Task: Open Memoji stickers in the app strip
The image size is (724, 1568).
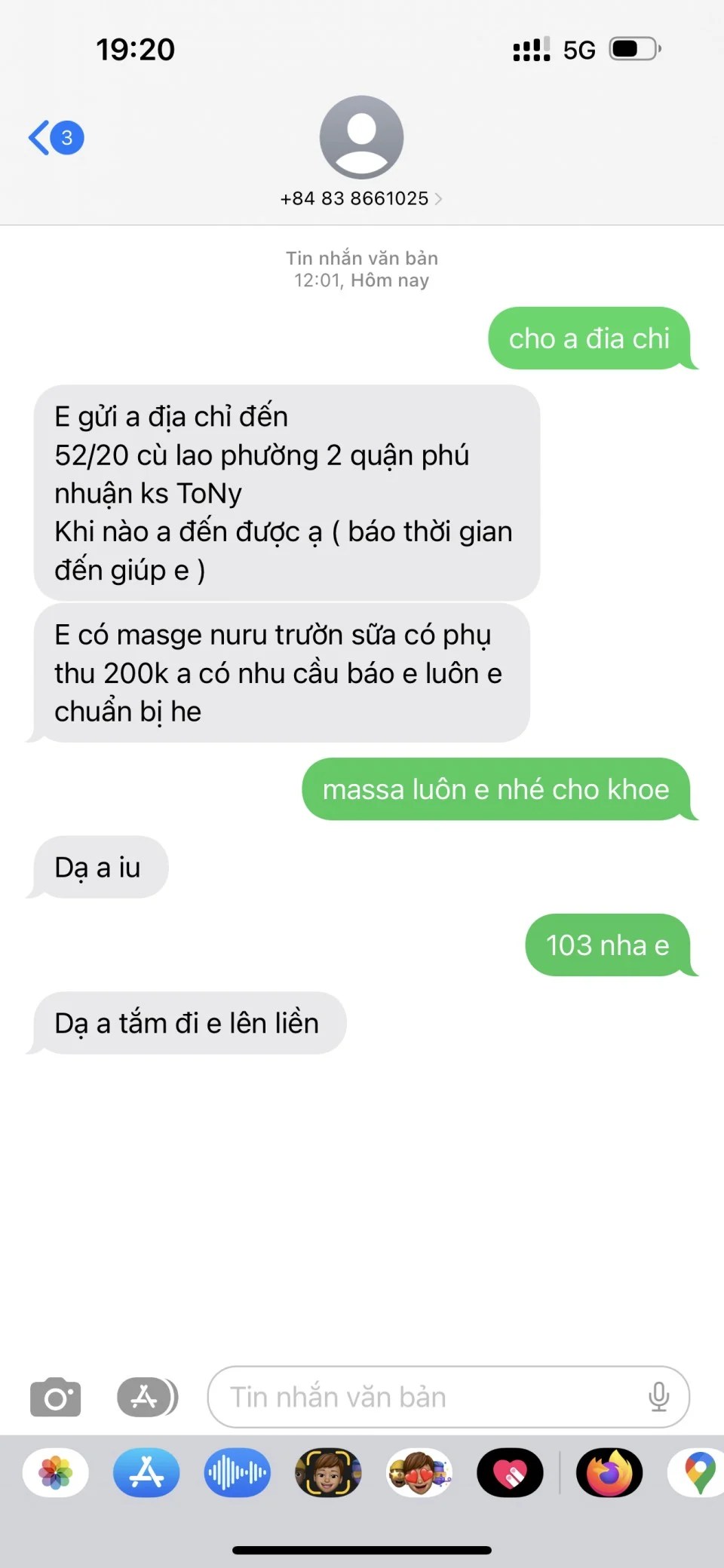Action: coord(419,1472)
